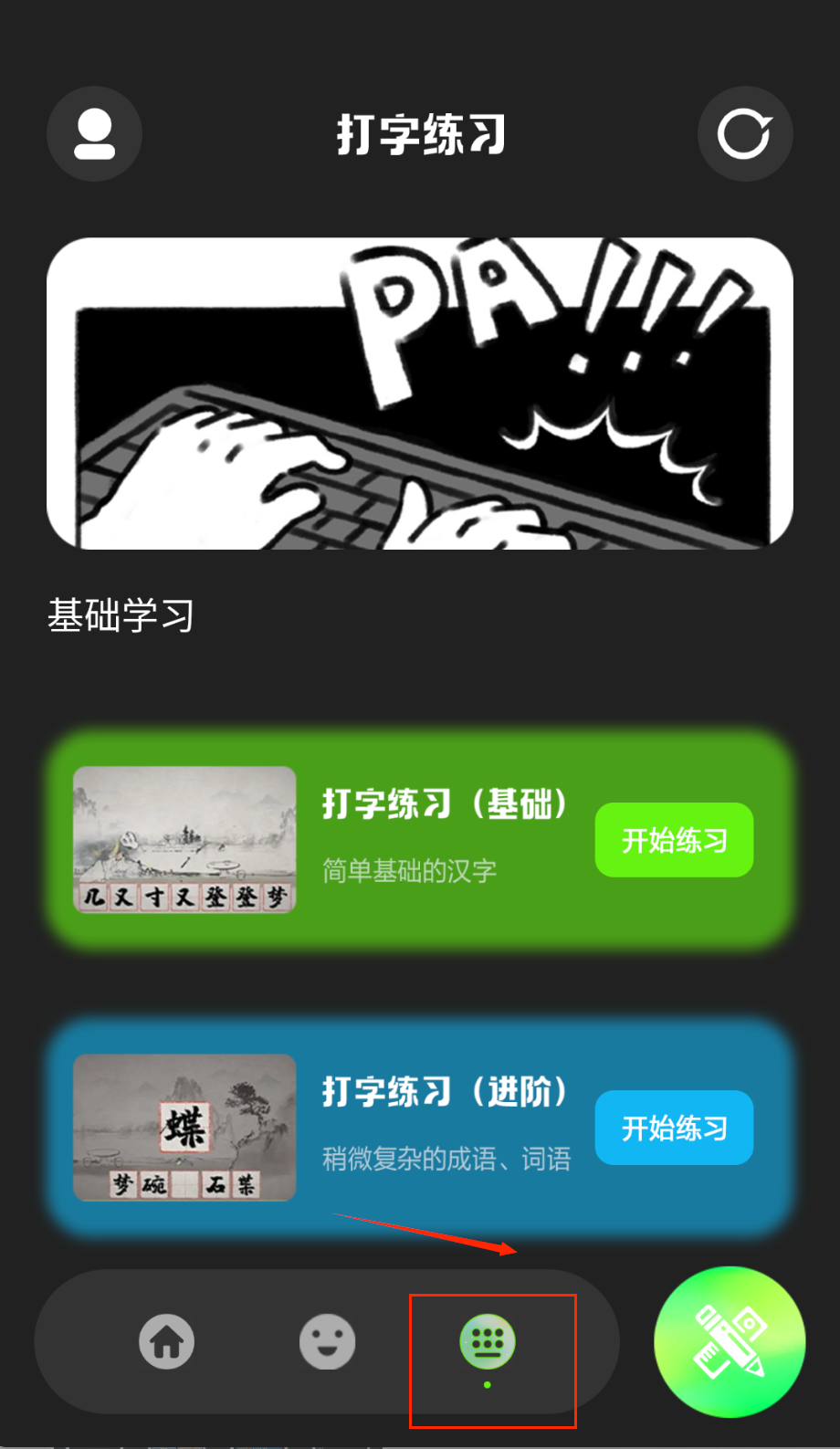The width and height of the screenshot is (840, 1449).
Task: Click the refresh icon at top right
Action: pyautogui.click(x=745, y=133)
